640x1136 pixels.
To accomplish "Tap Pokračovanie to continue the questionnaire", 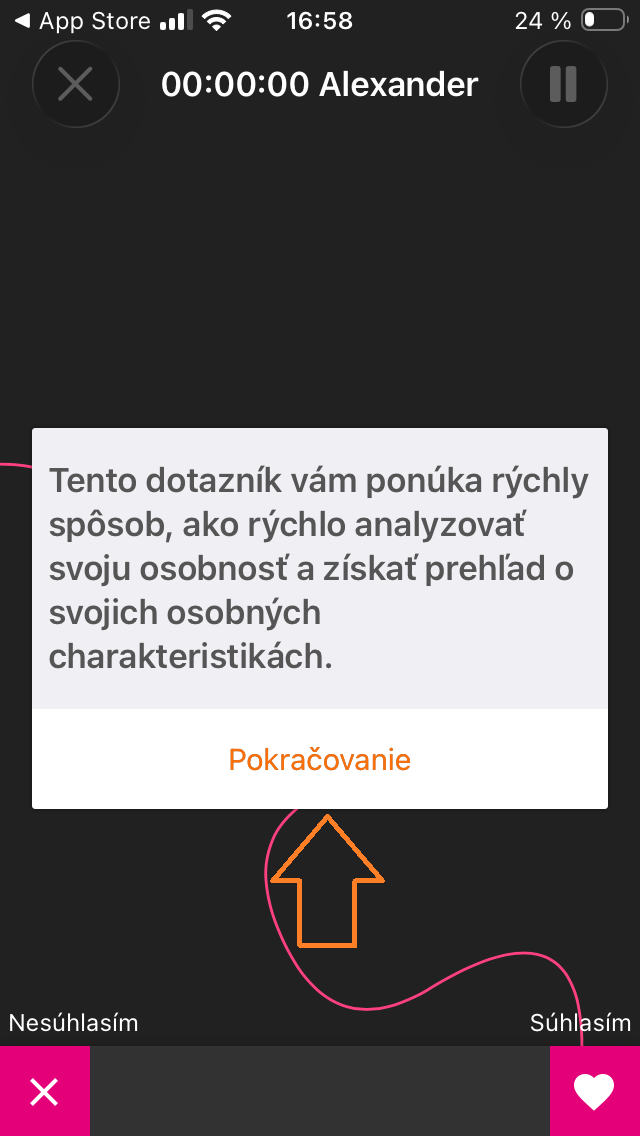I will [x=320, y=759].
